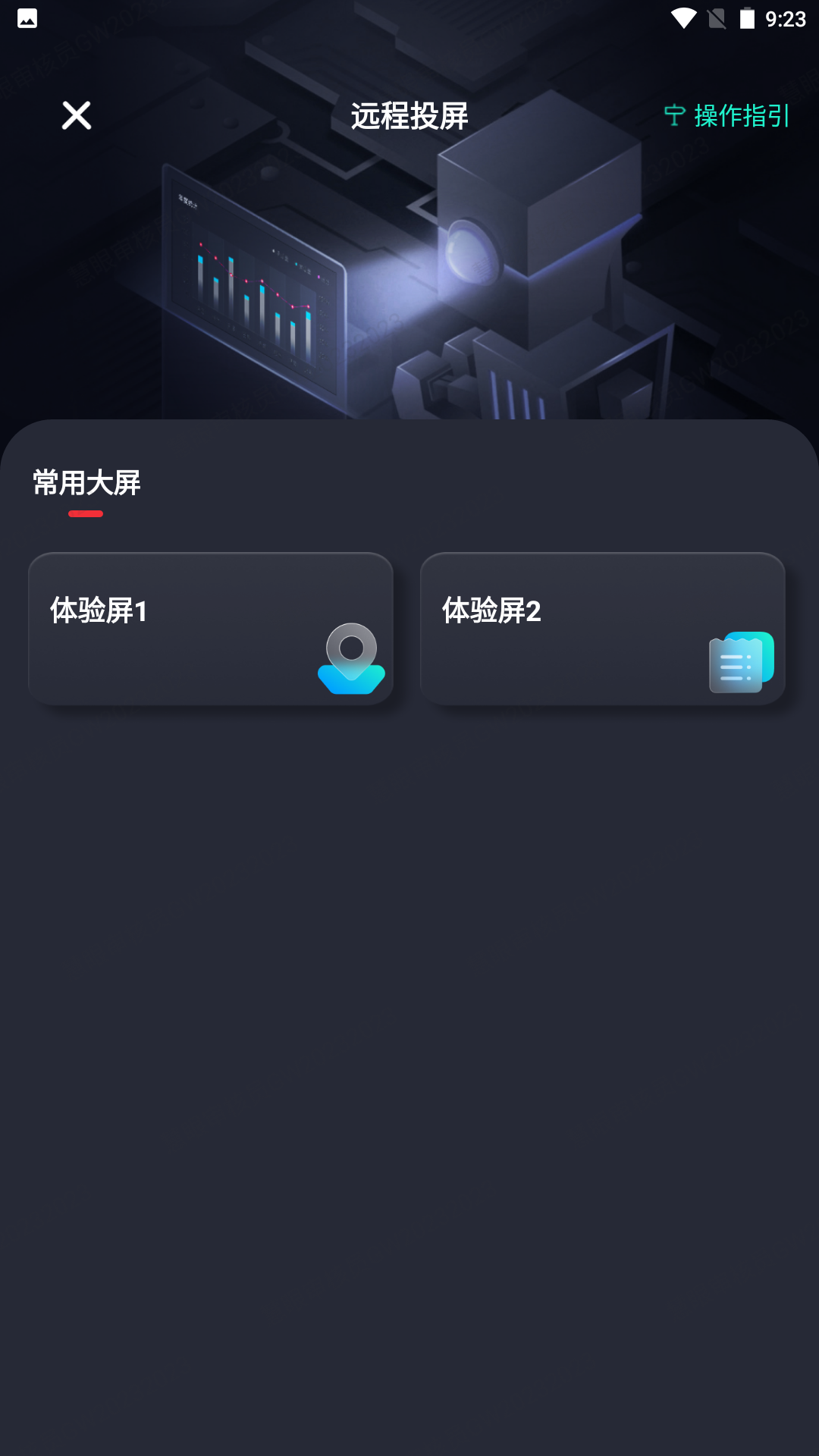Viewport: 819px width, 1456px height.
Task: Select 远程投屏 in the title bar
Action: [x=409, y=115]
